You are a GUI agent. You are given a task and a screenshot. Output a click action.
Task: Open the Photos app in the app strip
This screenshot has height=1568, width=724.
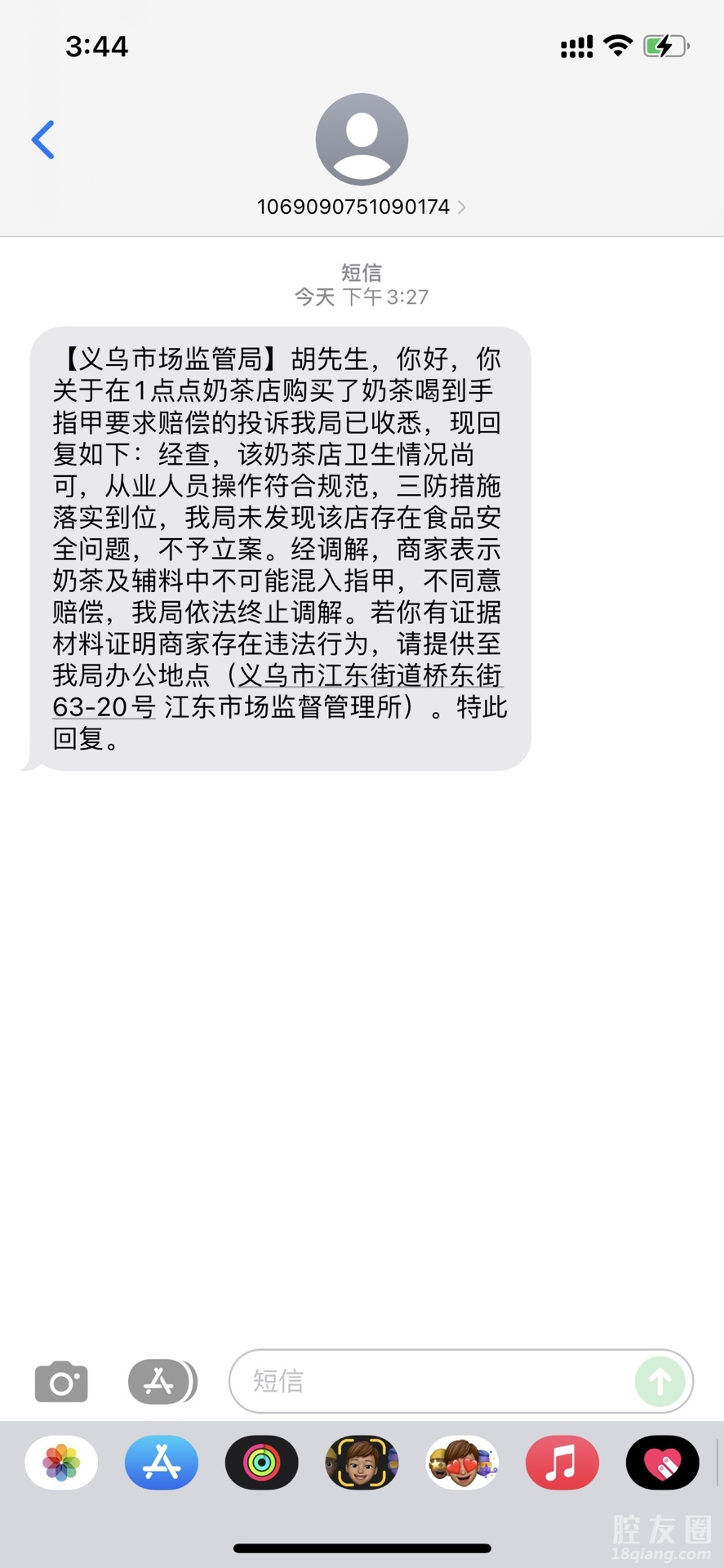(x=62, y=1463)
